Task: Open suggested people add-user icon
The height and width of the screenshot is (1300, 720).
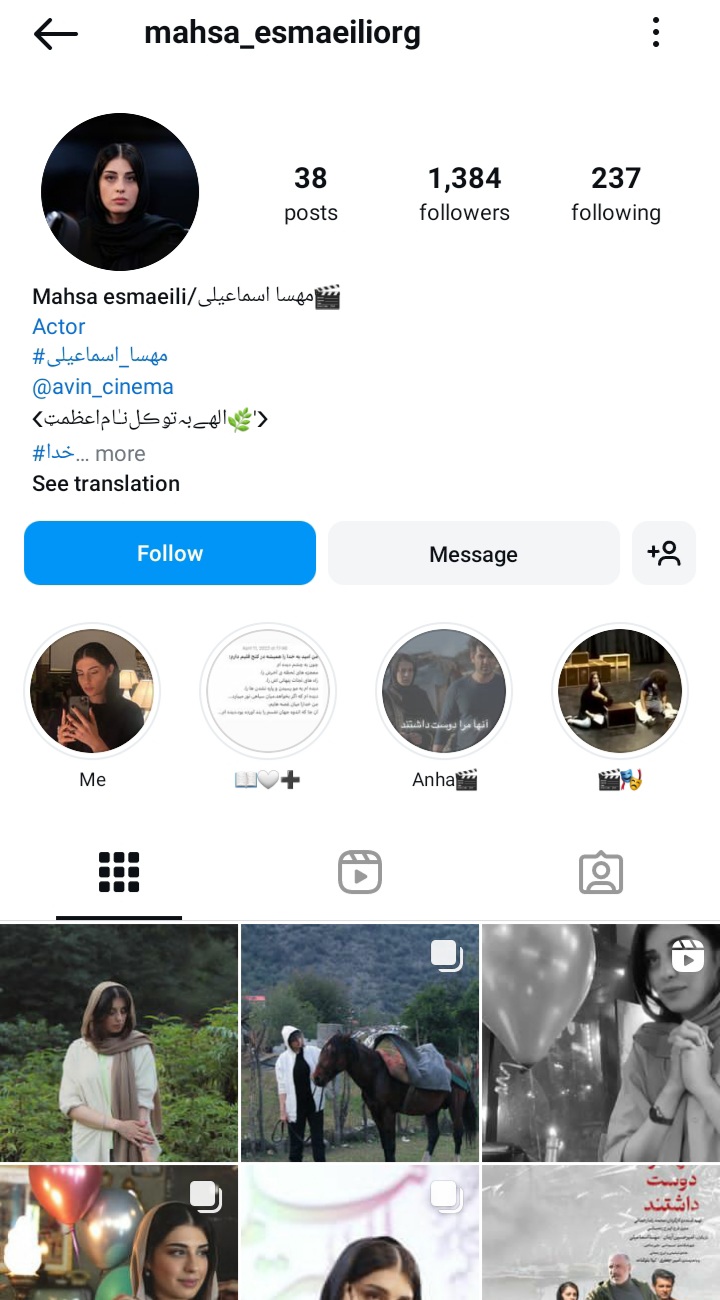Action: 664,554
